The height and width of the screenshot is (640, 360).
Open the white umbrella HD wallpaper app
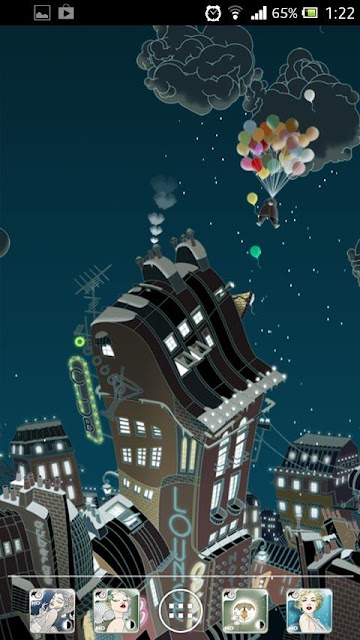[245, 611]
